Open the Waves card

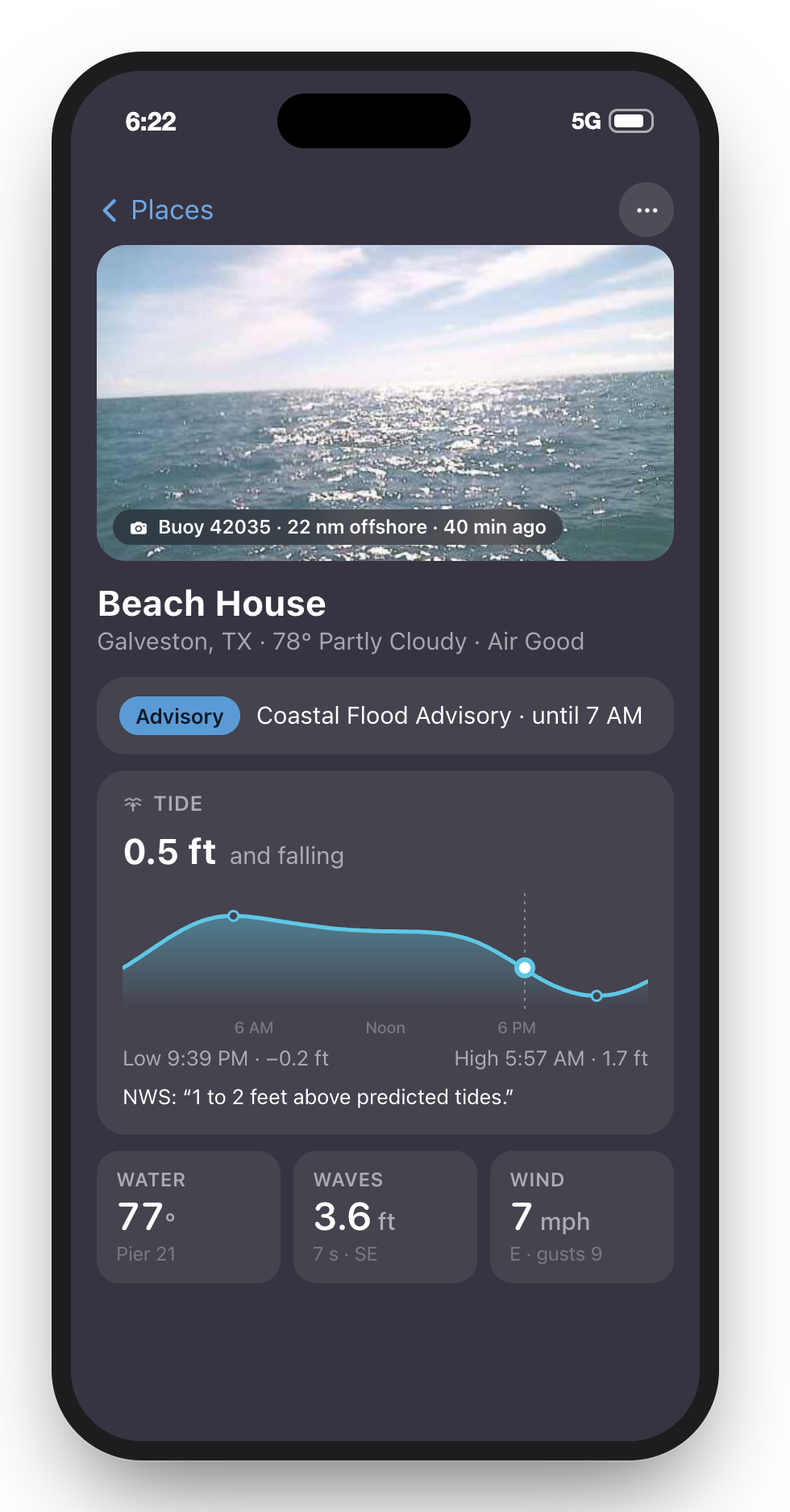(x=385, y=1217)
